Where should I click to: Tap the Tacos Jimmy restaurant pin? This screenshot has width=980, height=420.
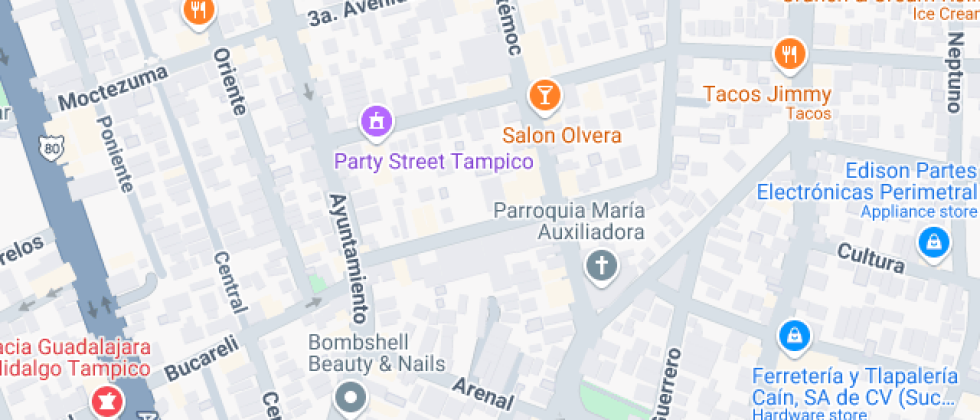click(790, 54)
